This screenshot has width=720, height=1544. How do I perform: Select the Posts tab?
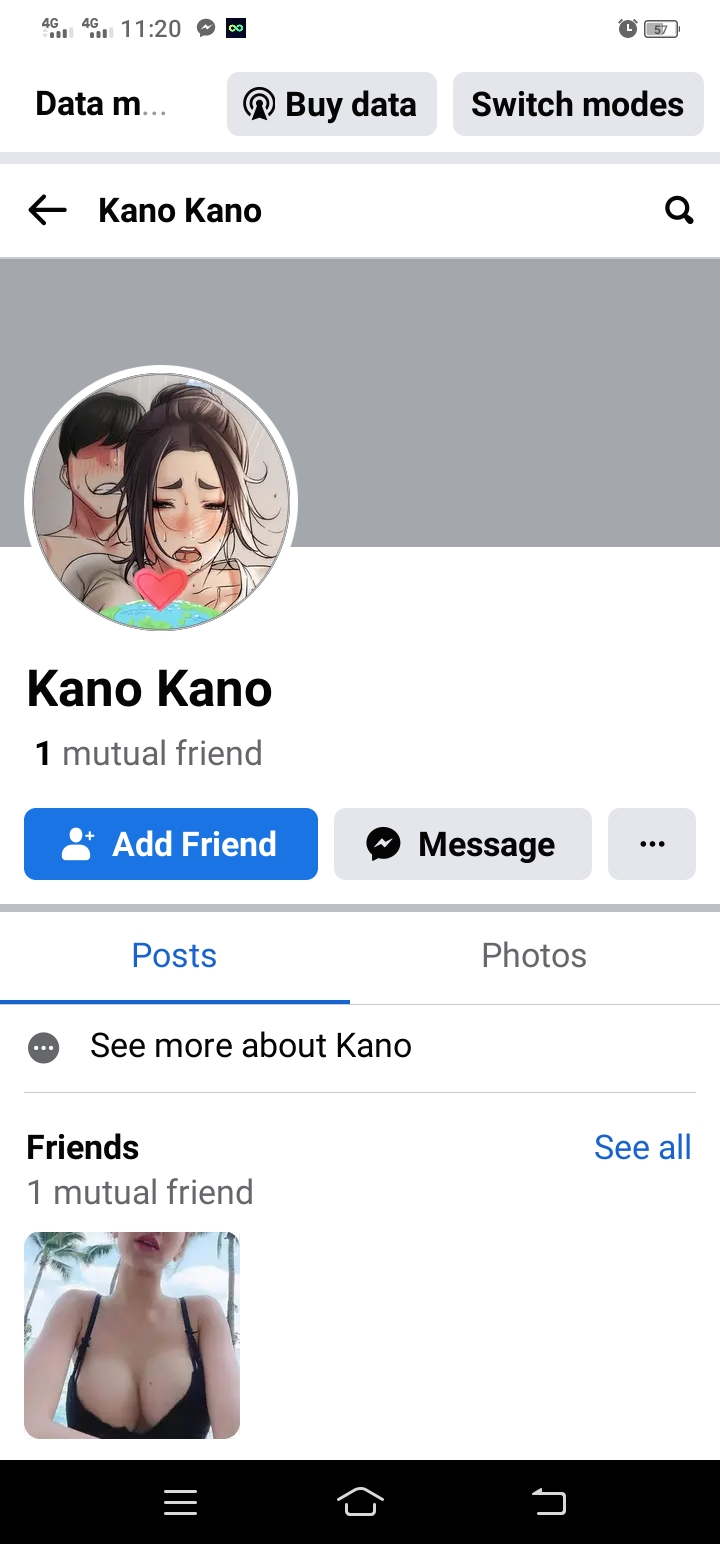[174, 955]
